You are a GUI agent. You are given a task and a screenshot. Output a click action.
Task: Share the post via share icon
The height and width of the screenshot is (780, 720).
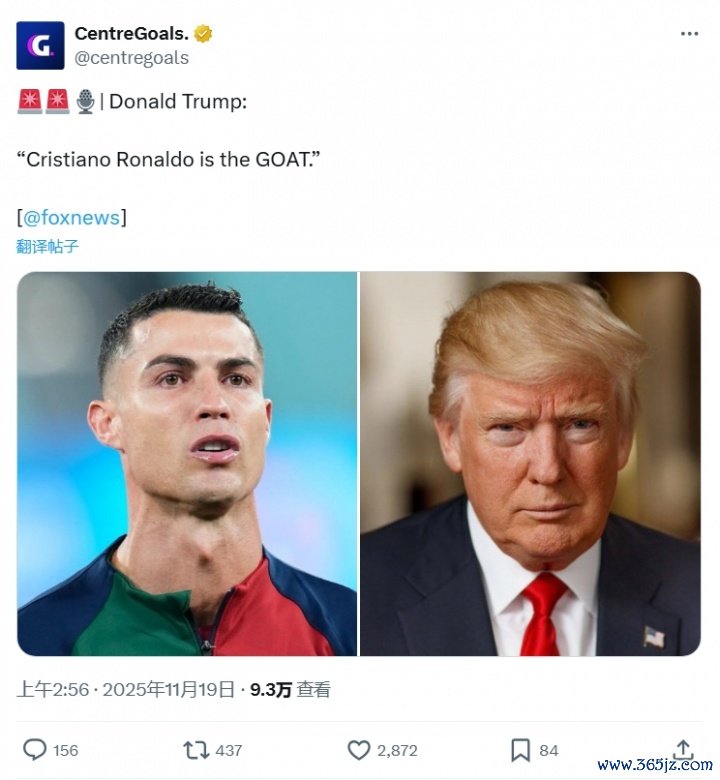(x=683, y=748)
